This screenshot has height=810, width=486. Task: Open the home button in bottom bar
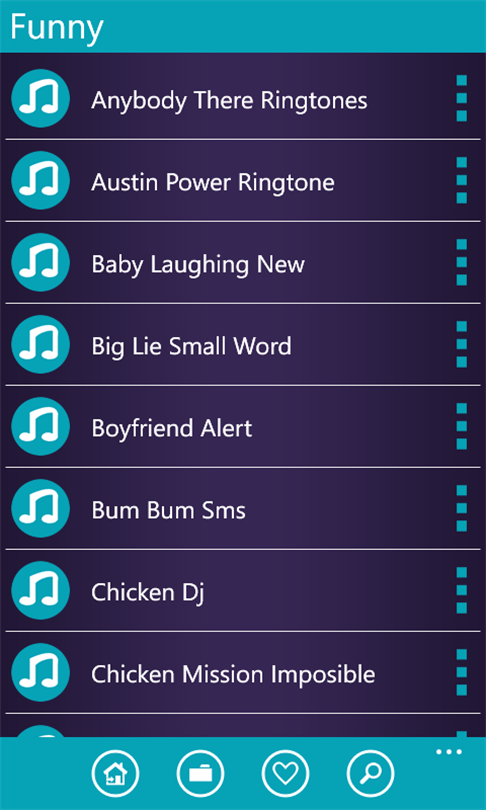click(115, 773)
